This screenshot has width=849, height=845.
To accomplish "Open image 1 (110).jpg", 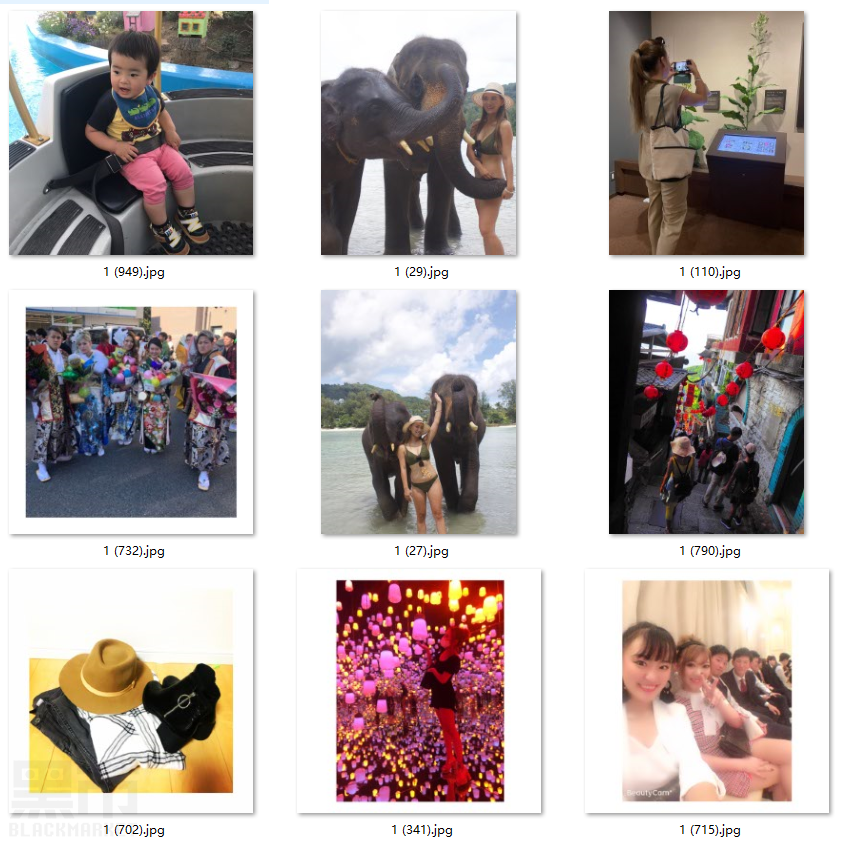I will (706, 133).
